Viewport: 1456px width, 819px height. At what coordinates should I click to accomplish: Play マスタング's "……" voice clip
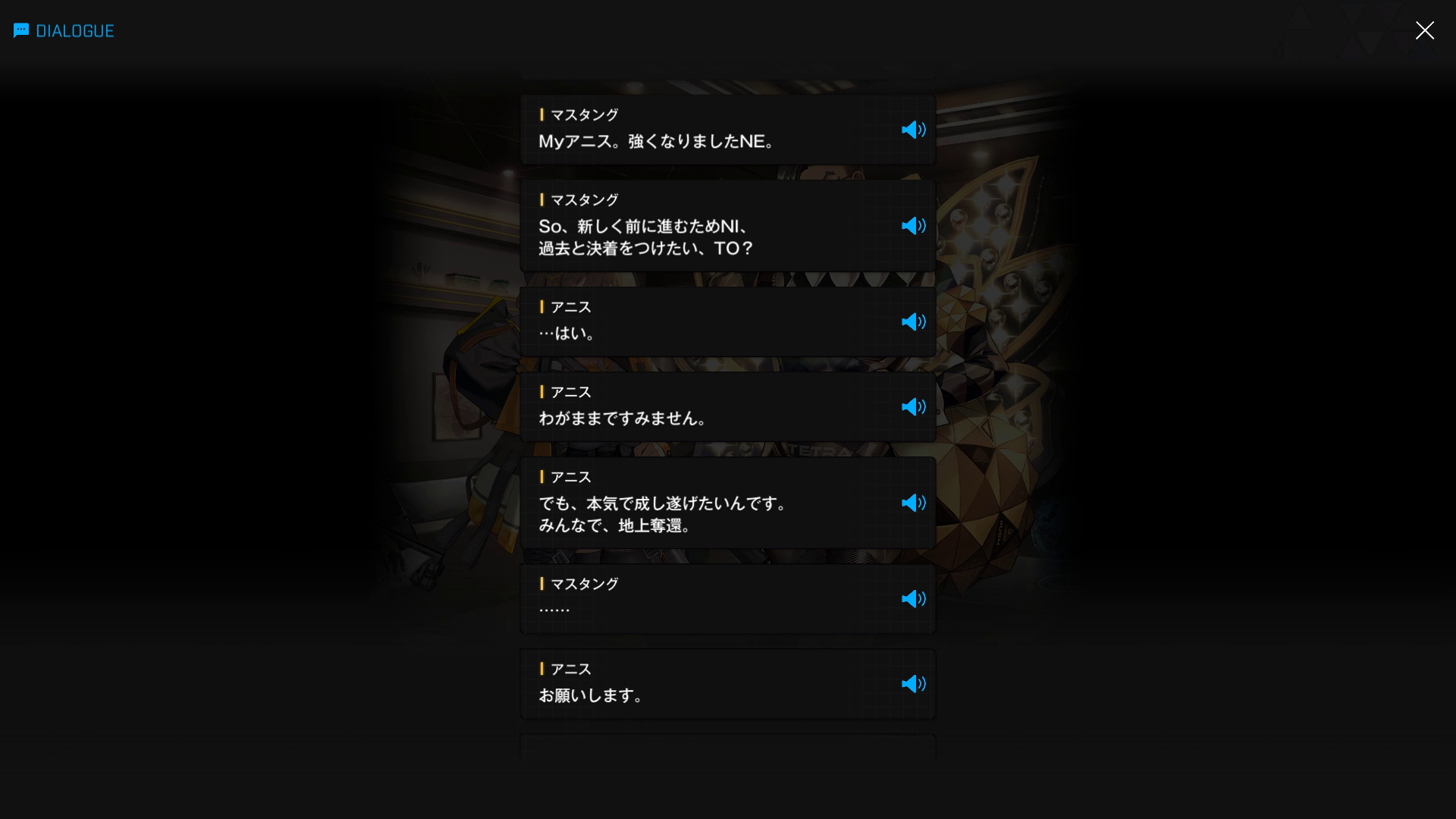[x=913, y=599]
